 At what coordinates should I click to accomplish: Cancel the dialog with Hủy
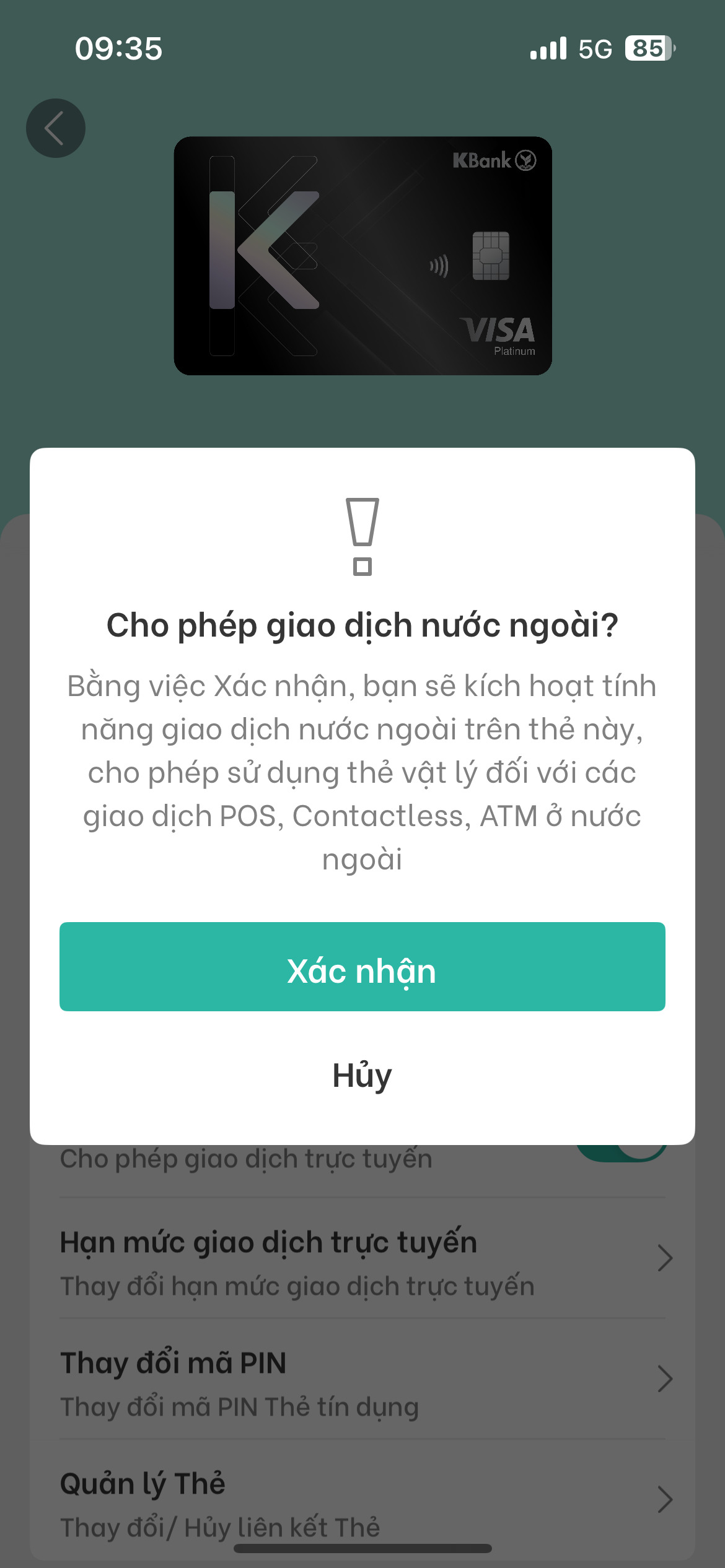(362, 1076)
